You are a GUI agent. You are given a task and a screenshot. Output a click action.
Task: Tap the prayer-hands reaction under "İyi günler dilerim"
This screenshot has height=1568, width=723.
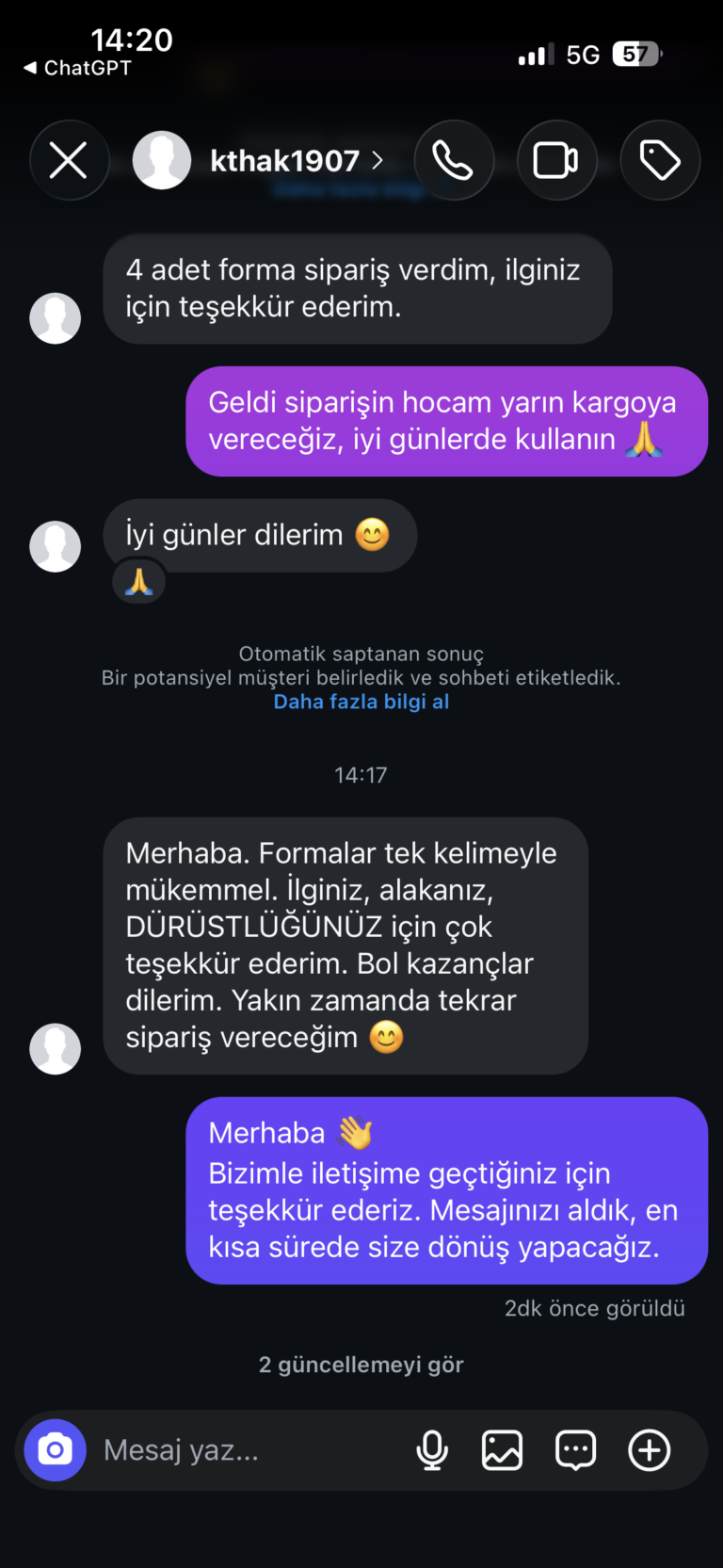139,582
